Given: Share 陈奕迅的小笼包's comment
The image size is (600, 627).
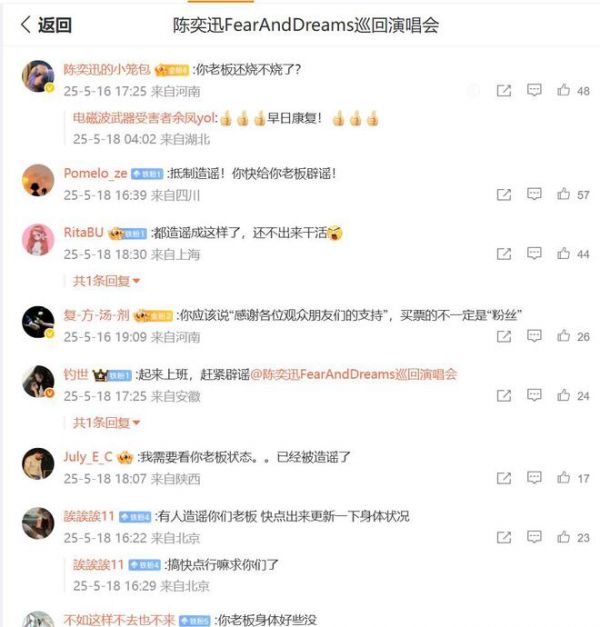Looking at the screenshot, I should (x=504, y=90).
